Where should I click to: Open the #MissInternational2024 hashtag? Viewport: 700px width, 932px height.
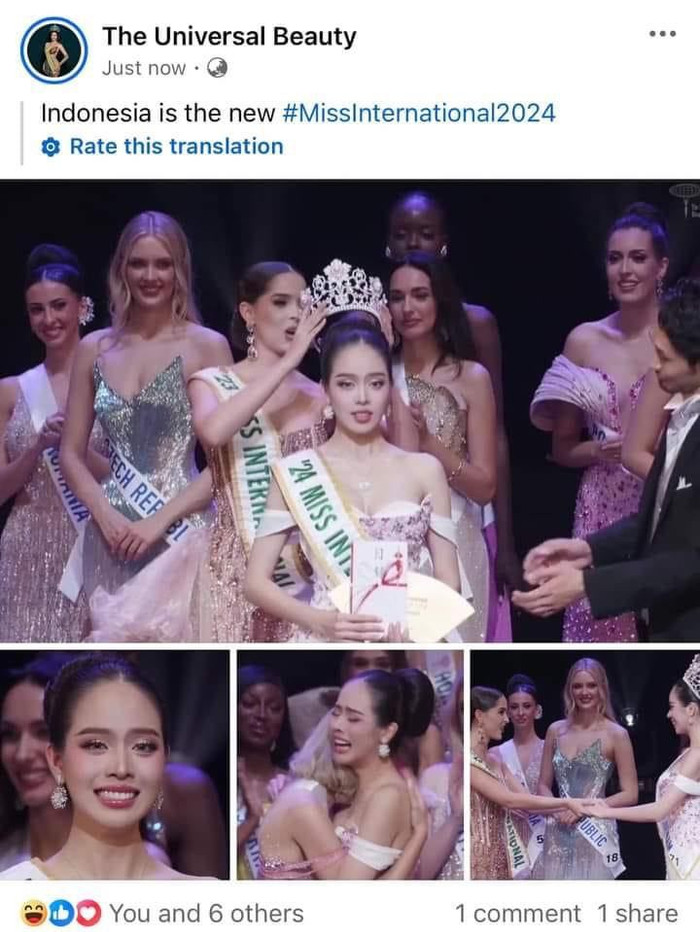[419, 112]
